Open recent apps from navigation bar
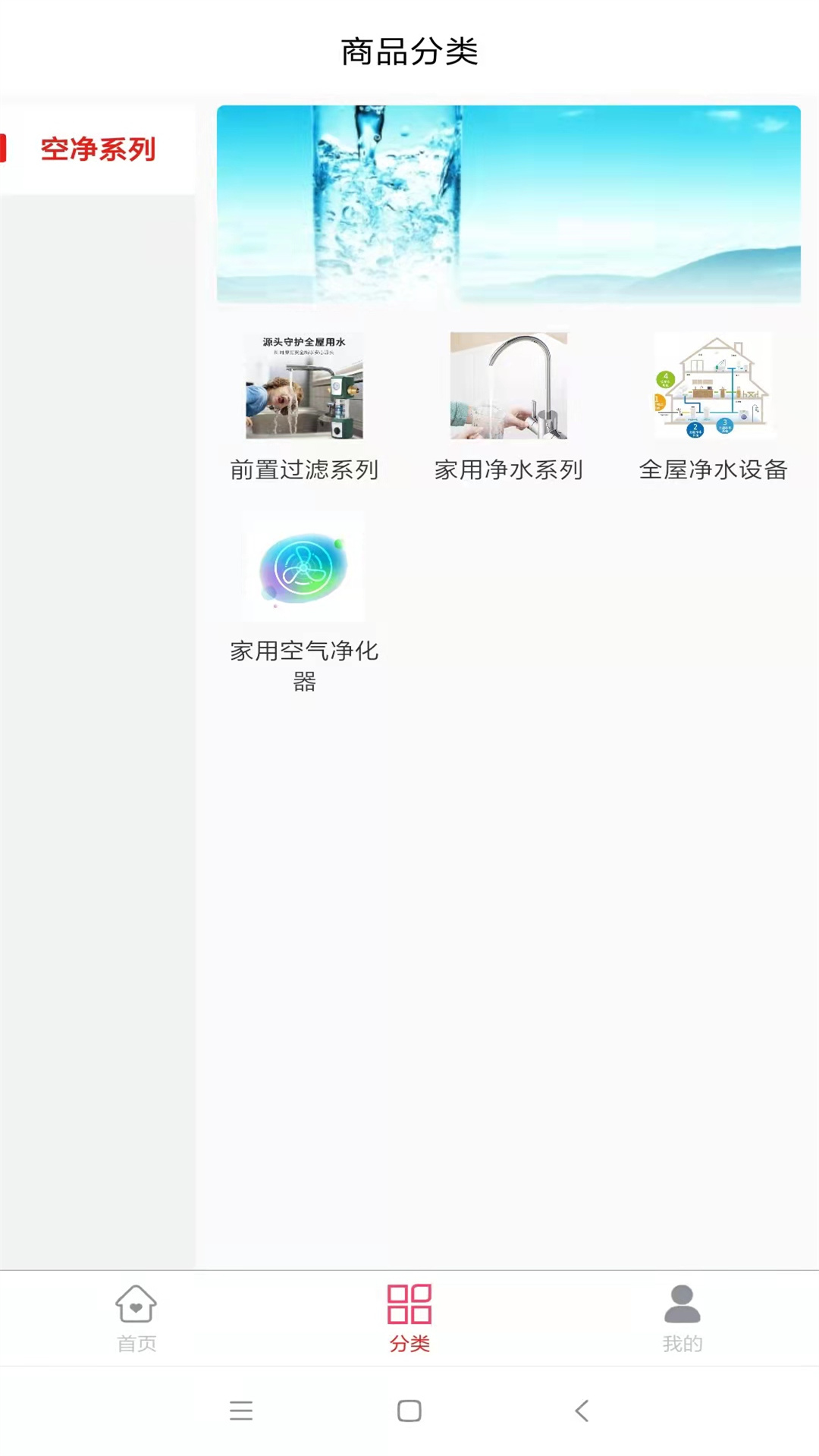 click(x=241, y=1410)
